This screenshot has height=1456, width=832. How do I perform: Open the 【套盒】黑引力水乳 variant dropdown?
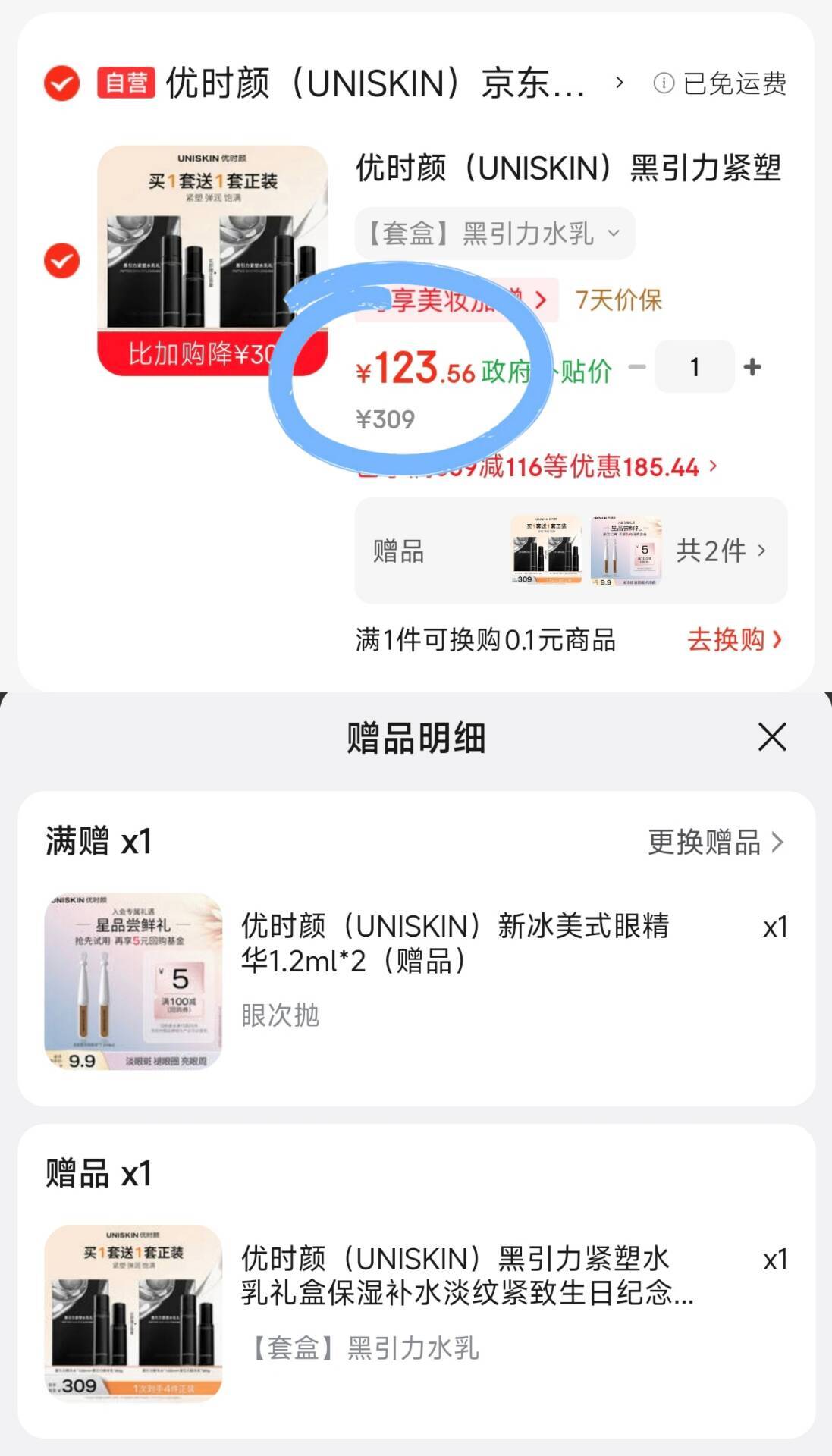[494, 234]
